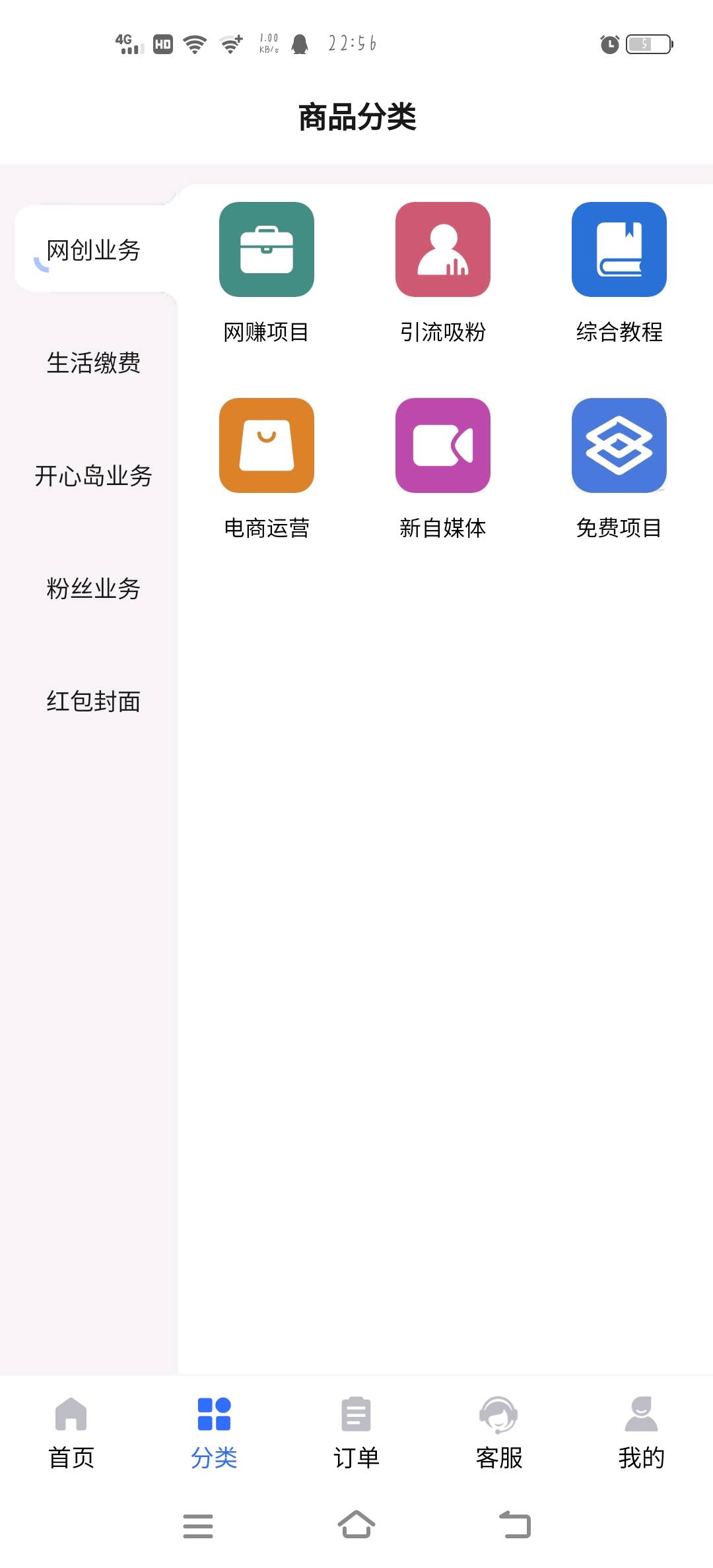This screenshot has height=1568, width=713.
Task: Tap the system back button
Action: (x=515, y=1525)
